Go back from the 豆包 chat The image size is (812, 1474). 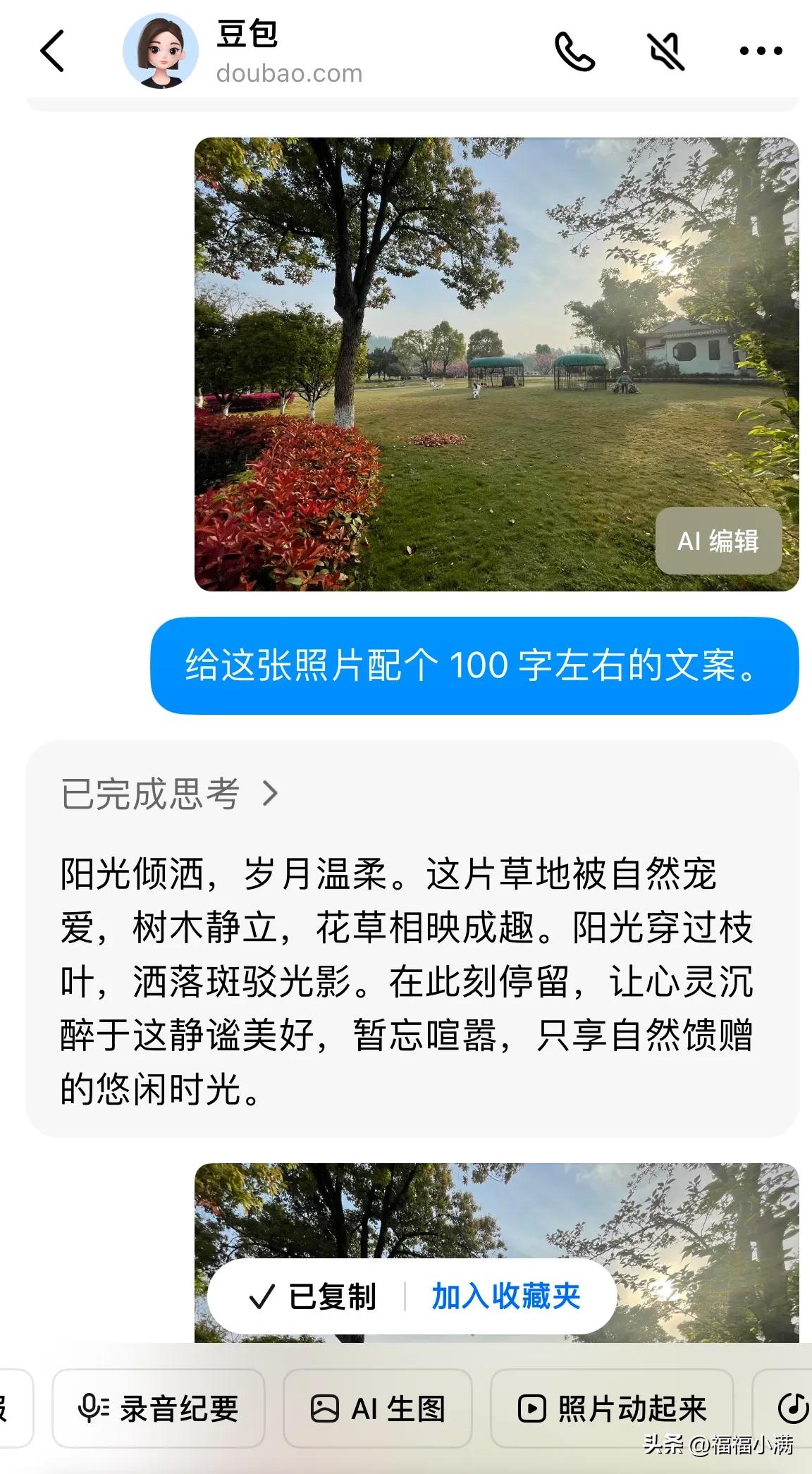pos(53,51)
